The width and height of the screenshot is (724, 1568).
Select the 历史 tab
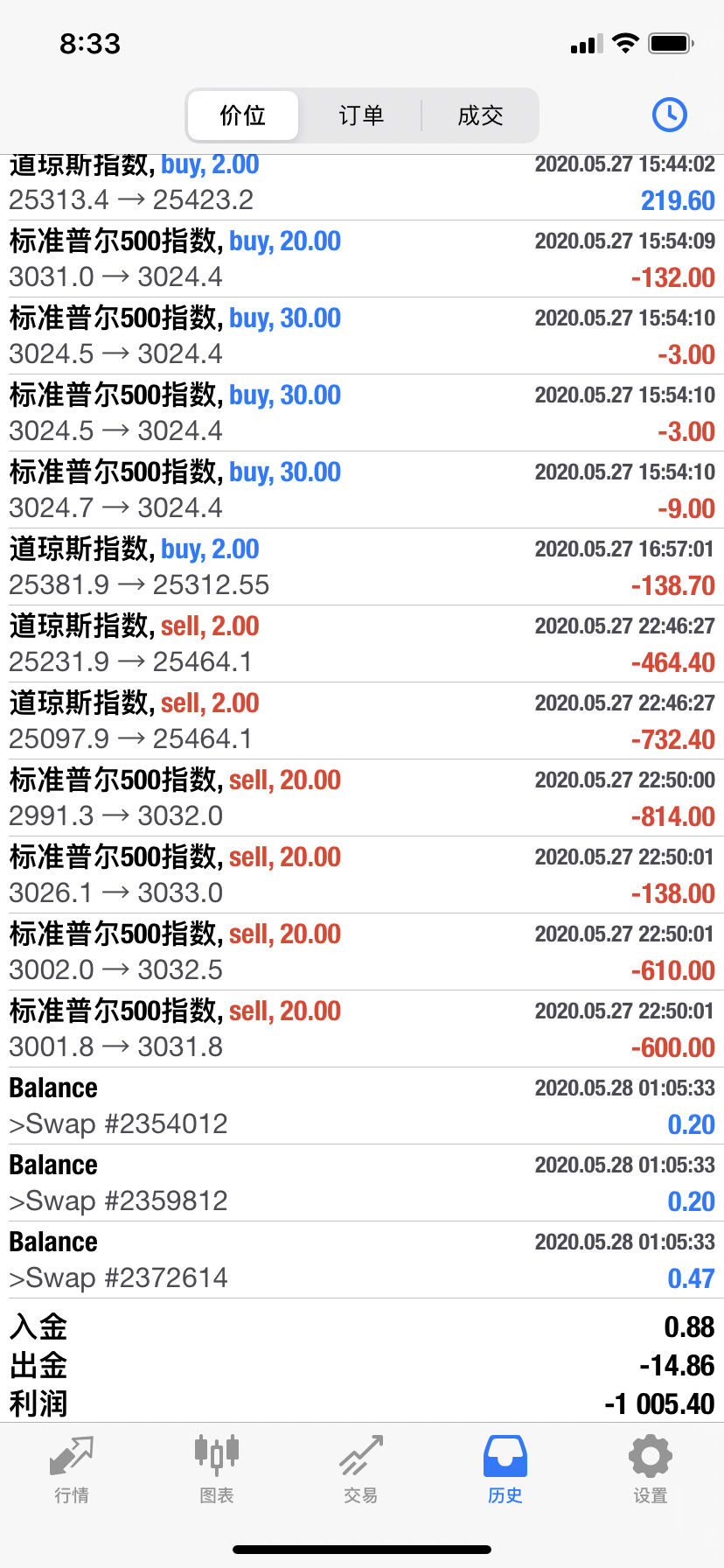[505, 1470]
